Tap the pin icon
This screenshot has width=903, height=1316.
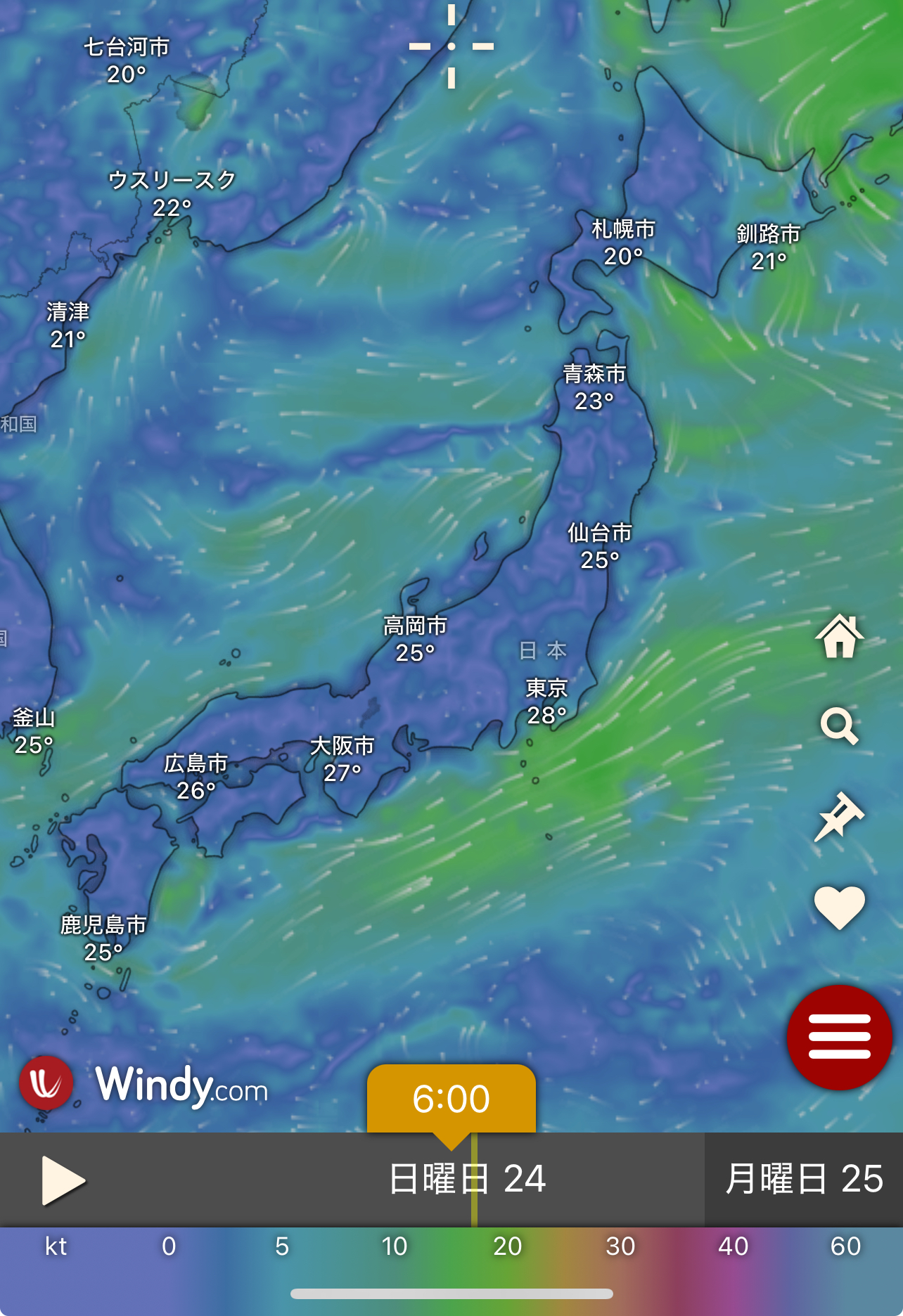pos(839,816)
